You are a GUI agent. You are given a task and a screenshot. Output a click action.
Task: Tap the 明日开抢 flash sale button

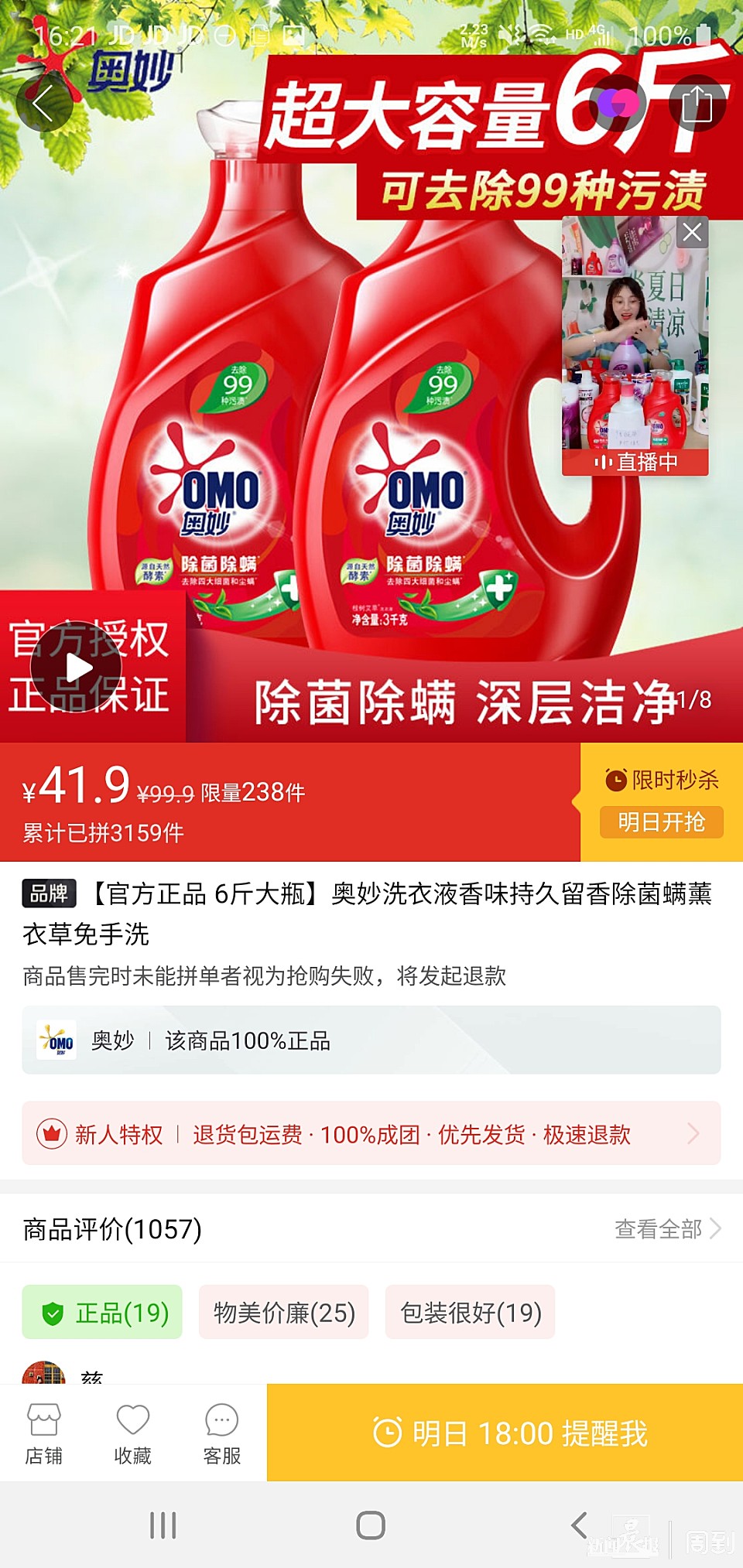(x=661, y=822)
